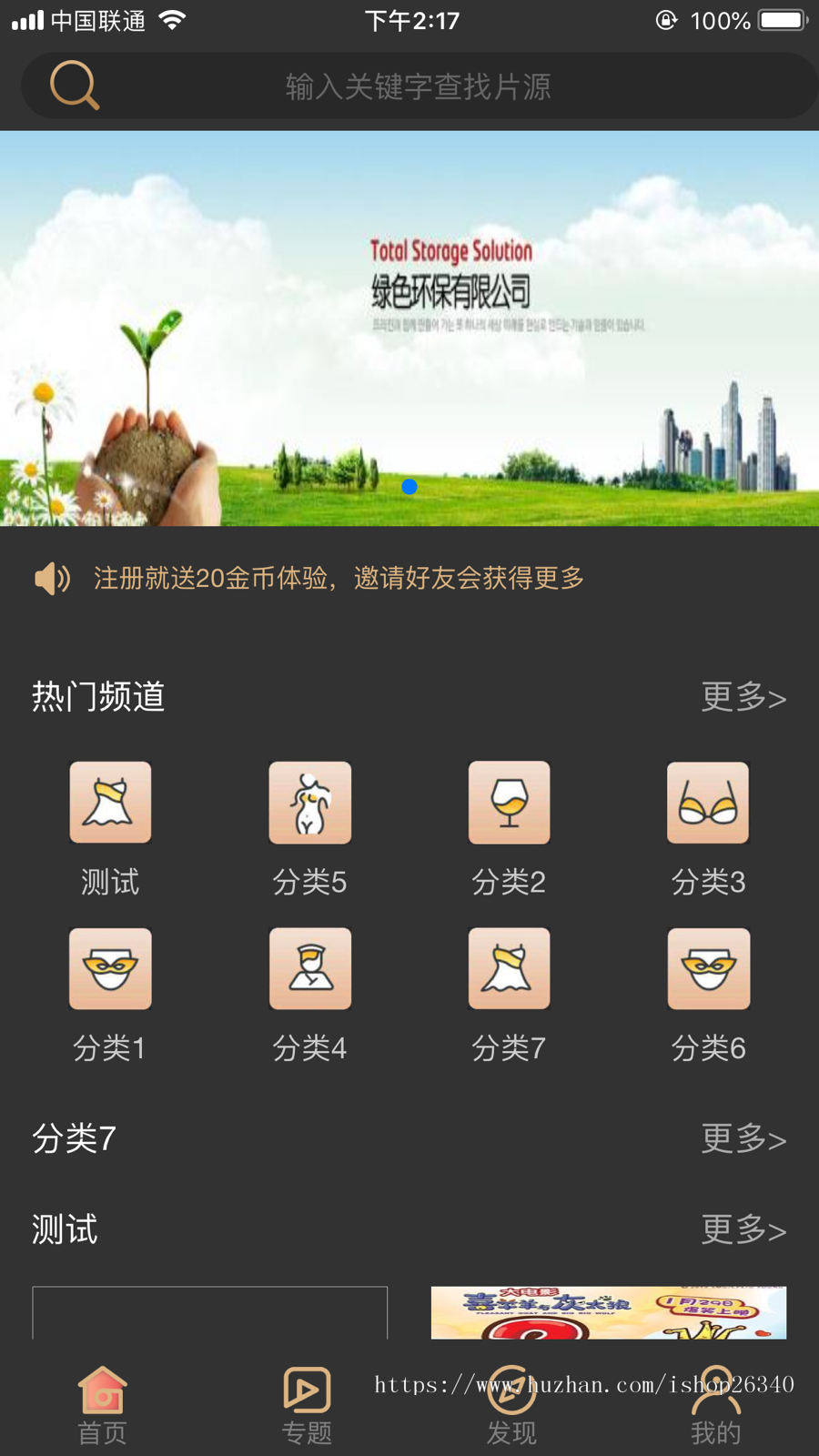Viewport: 819px width, 1456px height.
Task: Switch to the 专题 tab
Action: [x=307, y=1401]
